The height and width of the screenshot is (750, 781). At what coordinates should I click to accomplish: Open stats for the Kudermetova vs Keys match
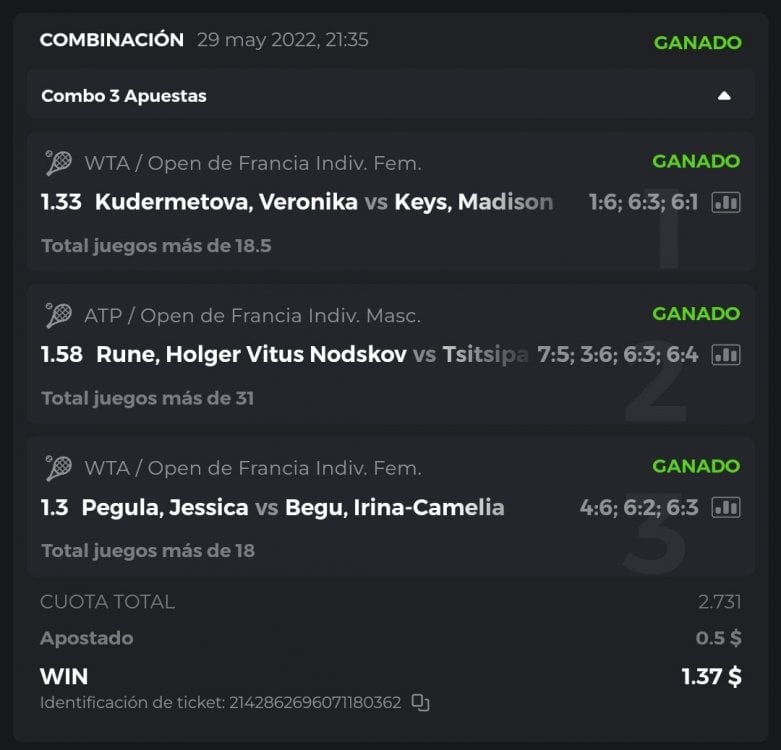point(726,203)
